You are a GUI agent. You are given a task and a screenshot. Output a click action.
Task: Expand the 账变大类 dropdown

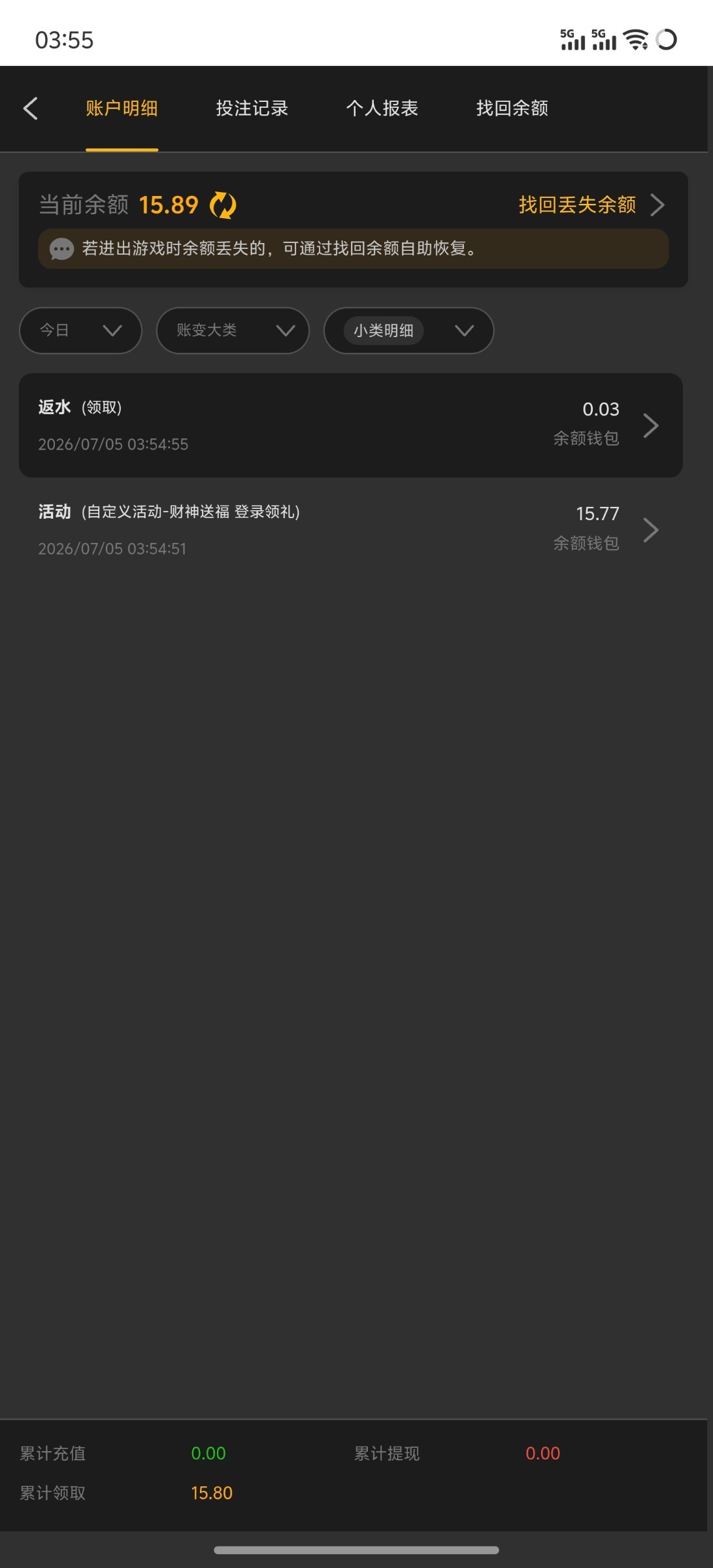click(x=233, y=331)
